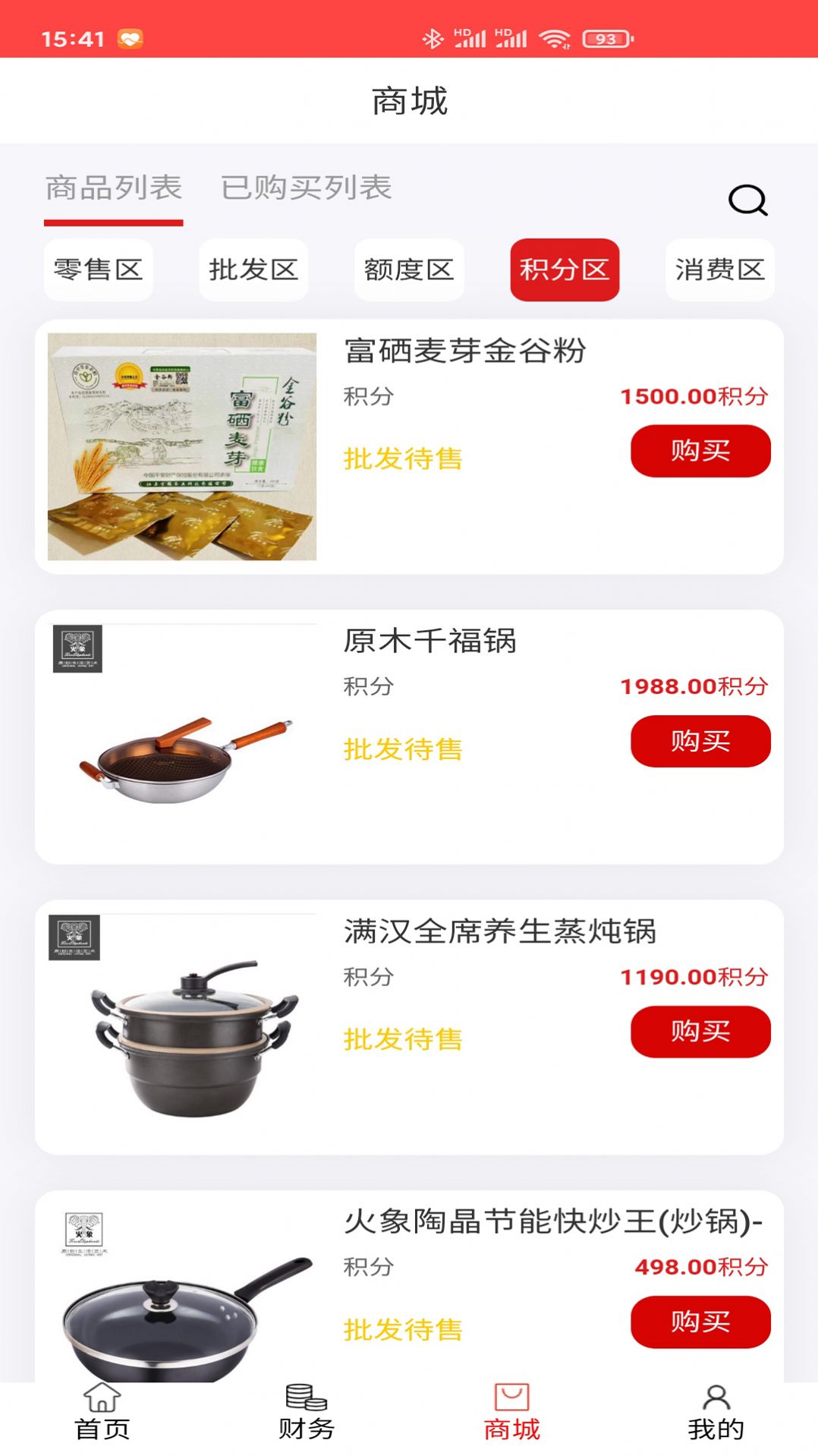Select the 商品列表 tab
Viewport: 818px width, 1456px height.
click(114, 189)
